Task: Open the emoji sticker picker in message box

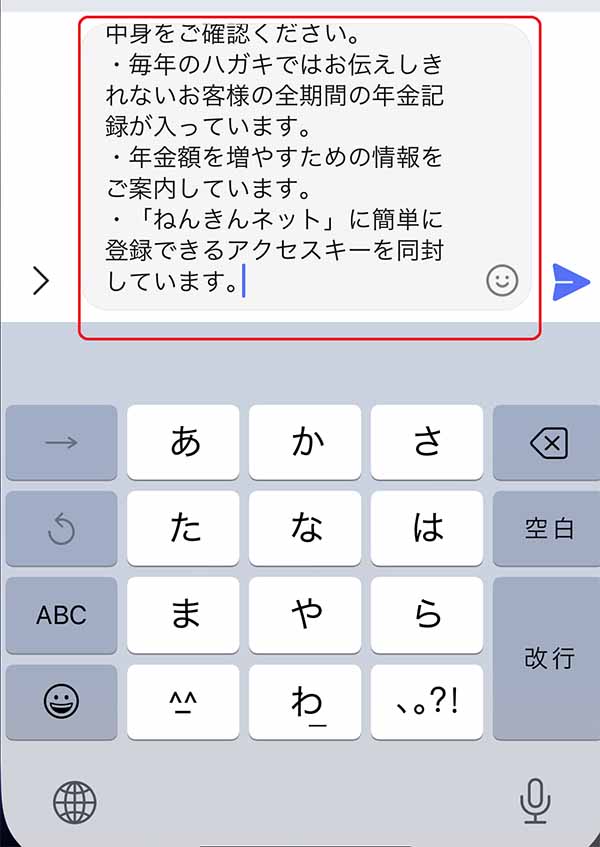Action: [502, 281]
